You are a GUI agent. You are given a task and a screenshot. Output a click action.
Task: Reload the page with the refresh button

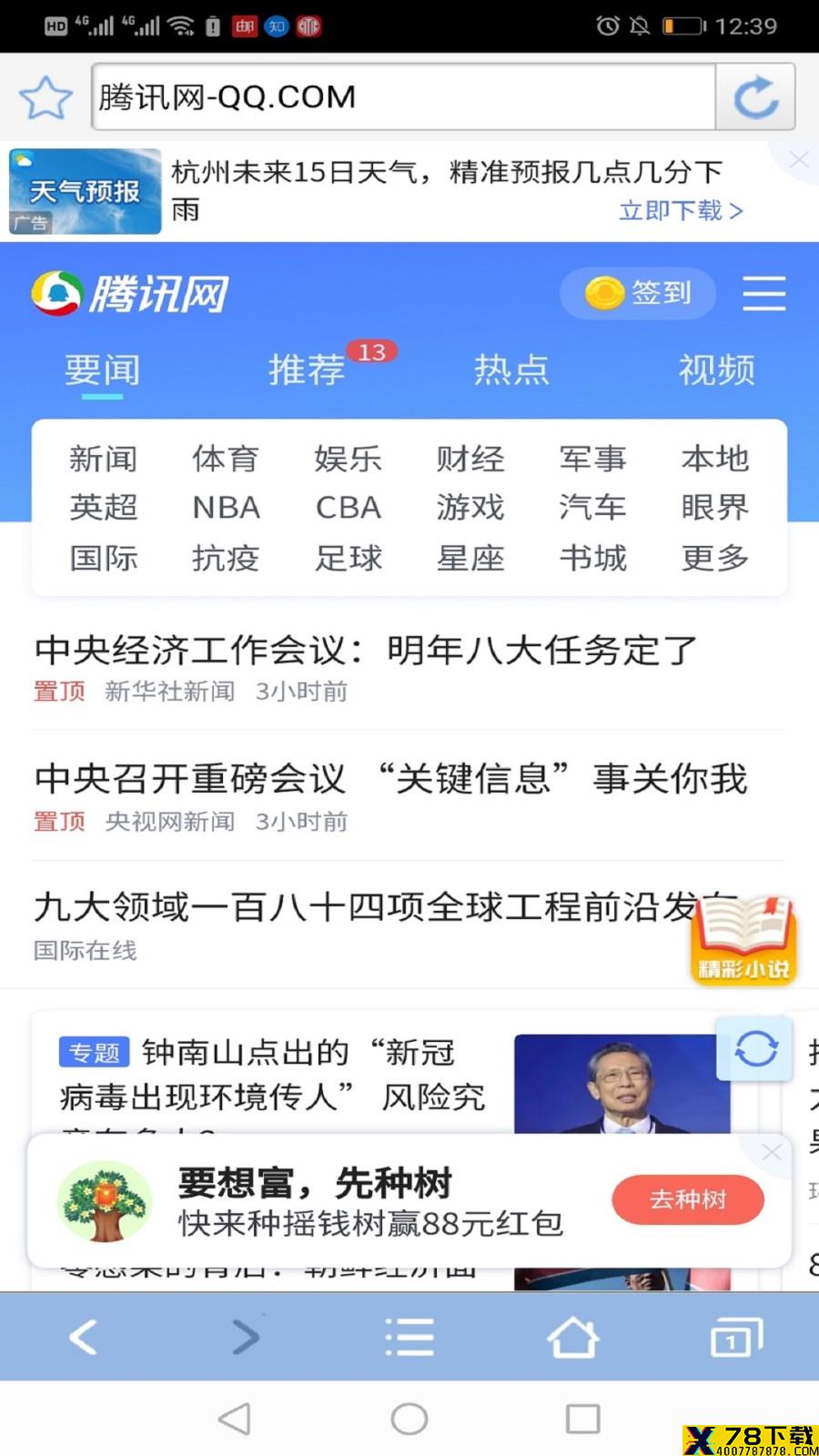click(755, 96)
